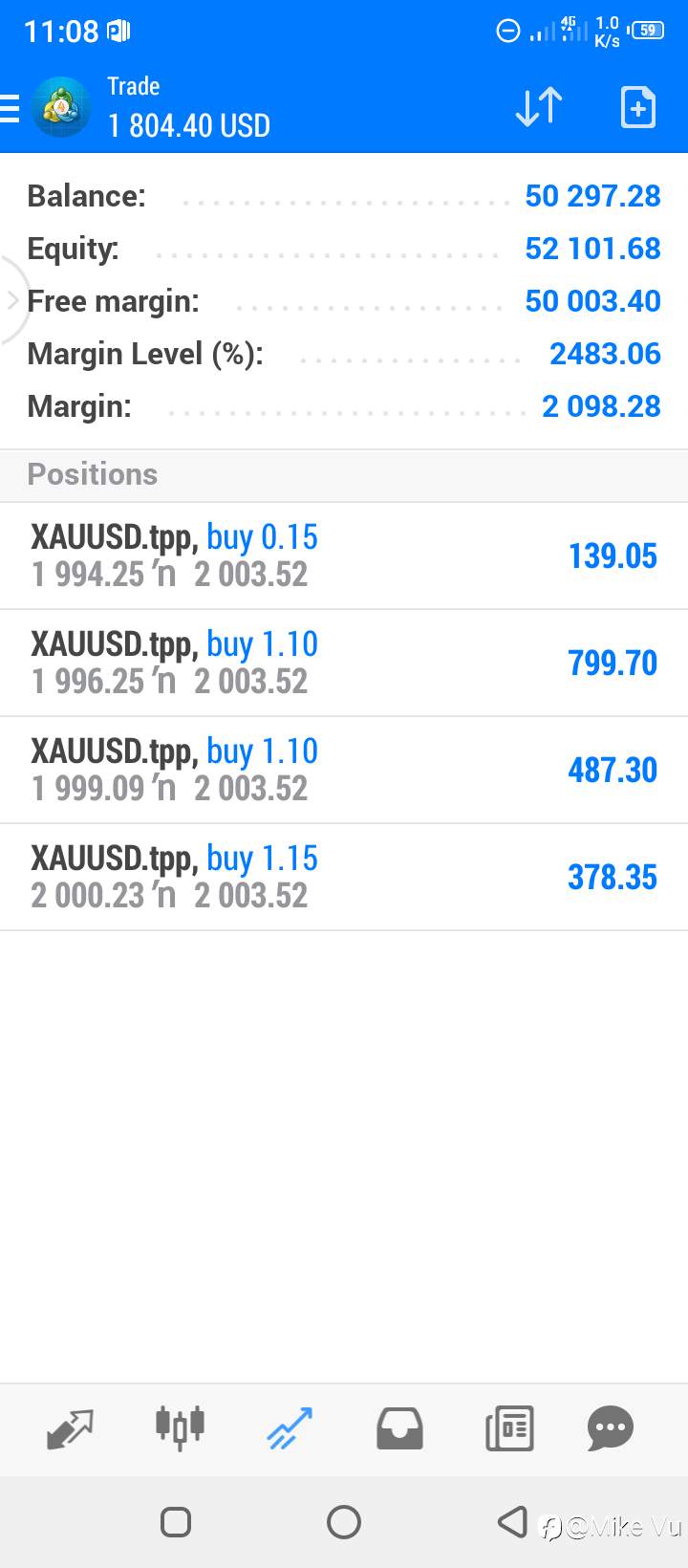688x1568 pixels.
Task: Open the side drawer menu
Action: coord(10,108)
